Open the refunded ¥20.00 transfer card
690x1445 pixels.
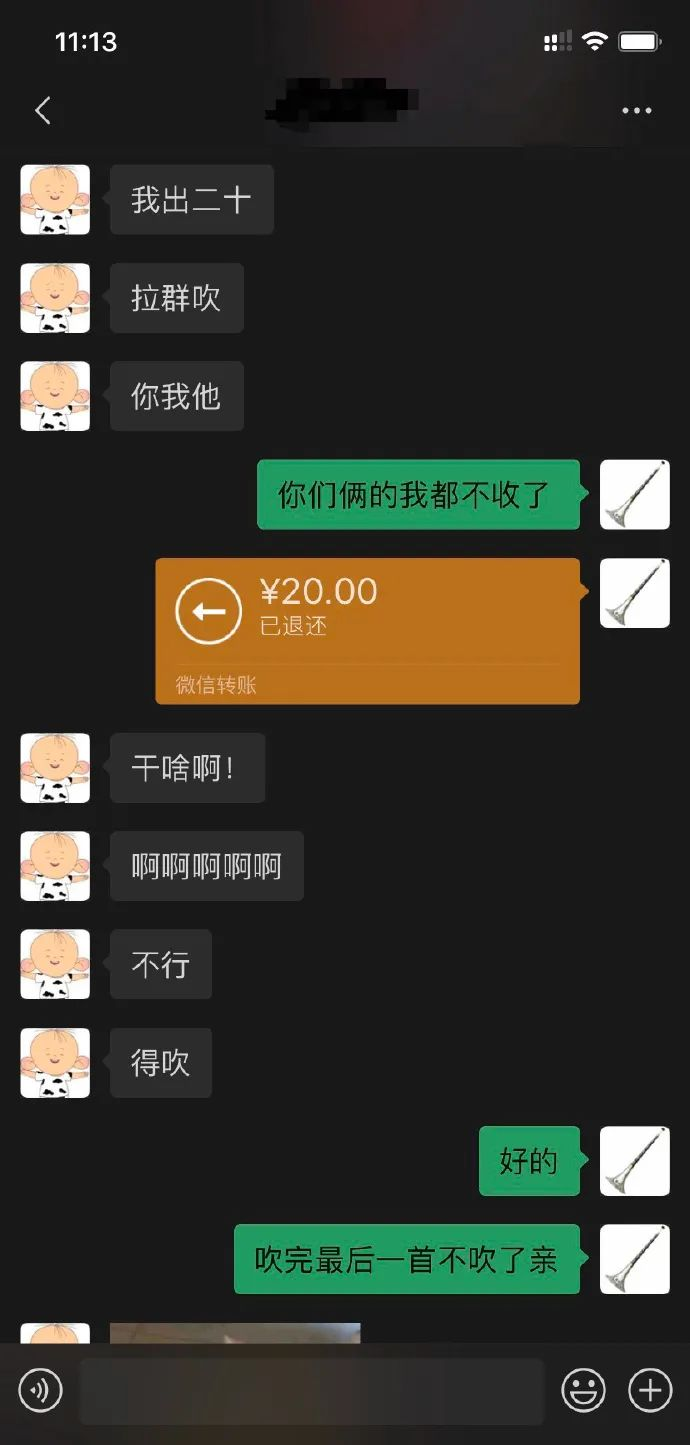(x=367, y=630)
